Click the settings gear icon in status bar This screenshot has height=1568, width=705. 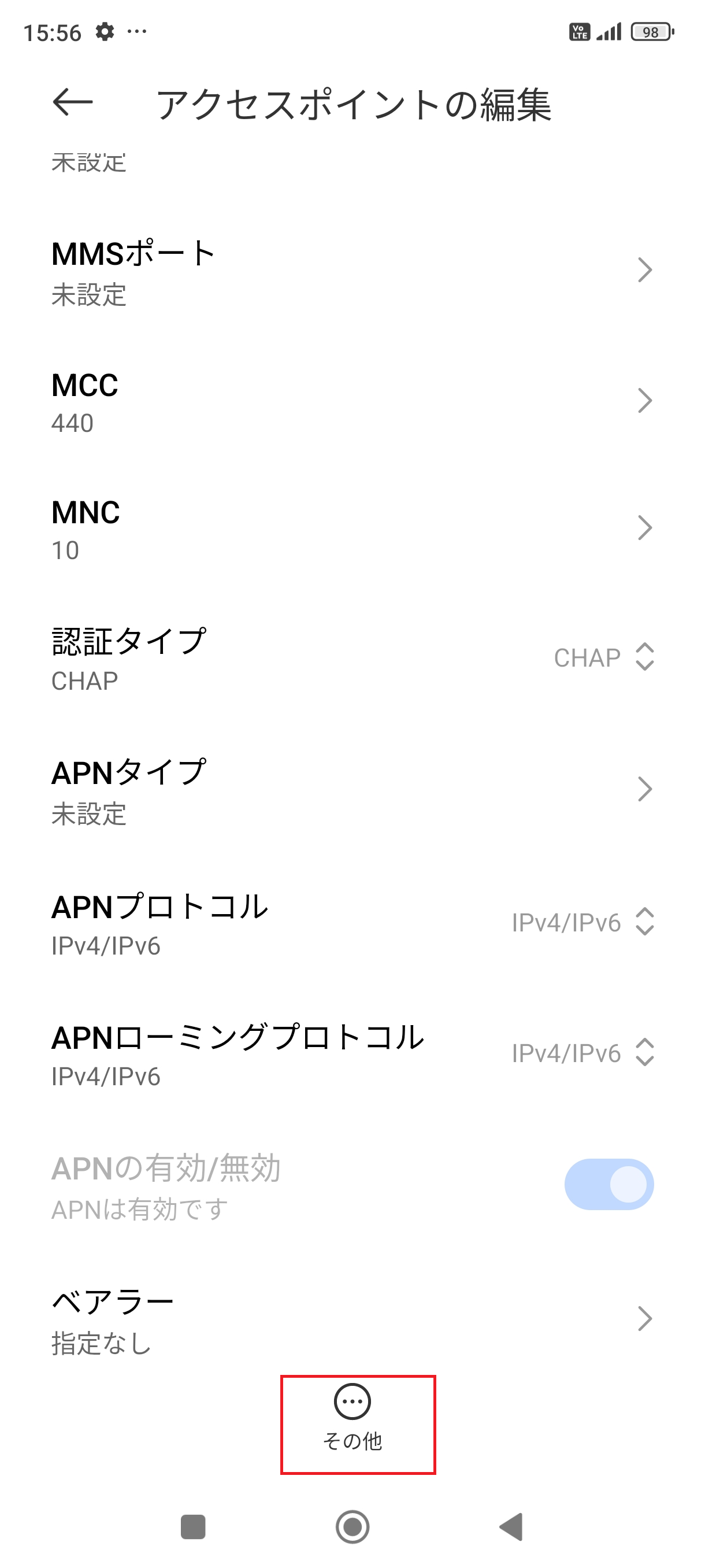(105, 33)
